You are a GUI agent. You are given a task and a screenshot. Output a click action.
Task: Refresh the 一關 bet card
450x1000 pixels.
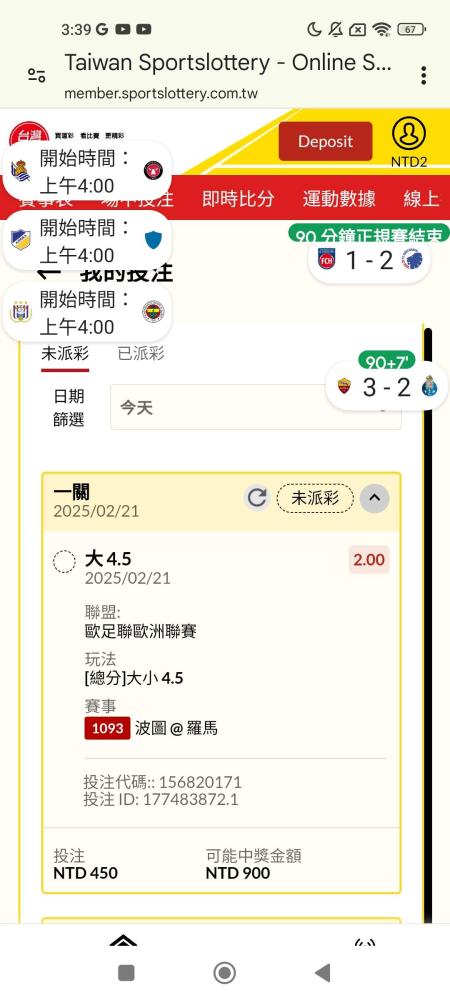click(257, 498)
